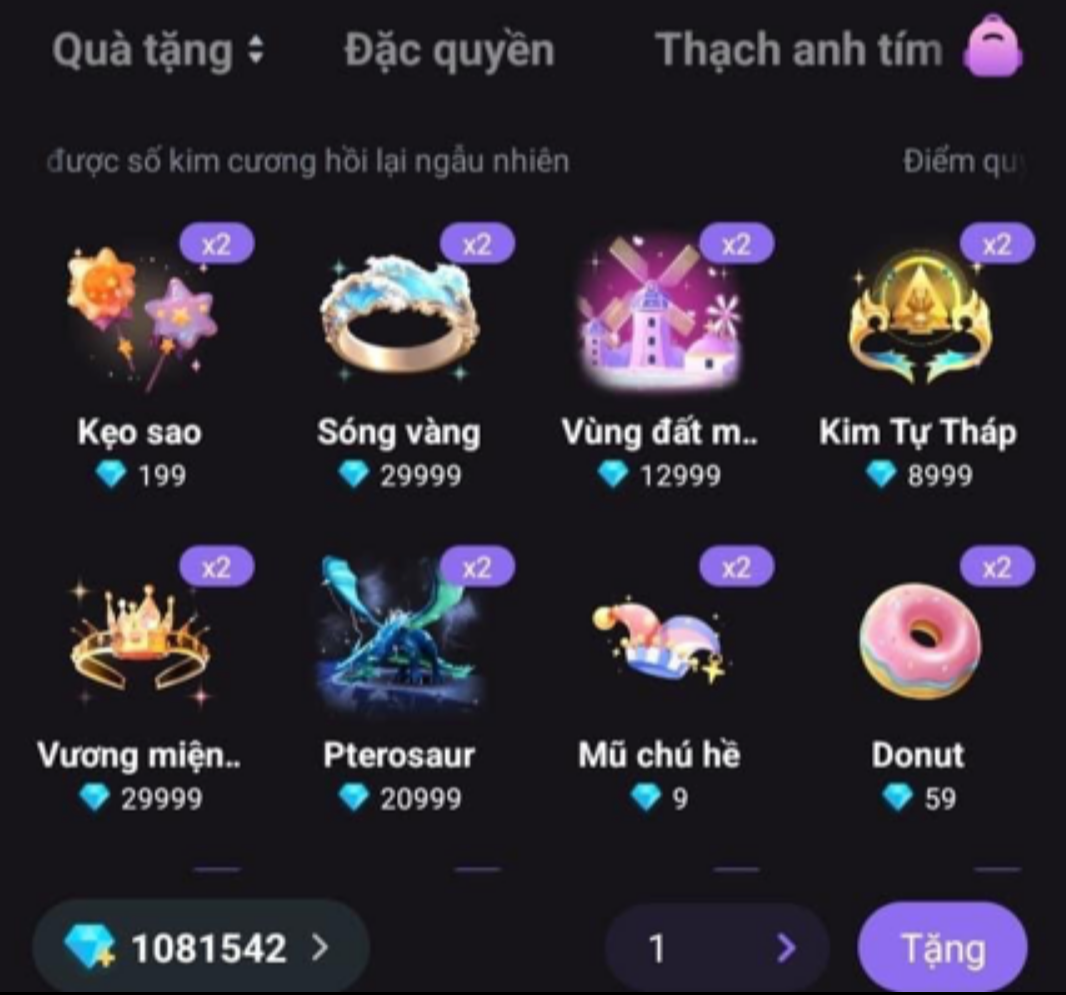This screenshot has height=995, width=1066.
Task: Switch to the Thạch anh tím tab
Action: [x=798, y=50]
